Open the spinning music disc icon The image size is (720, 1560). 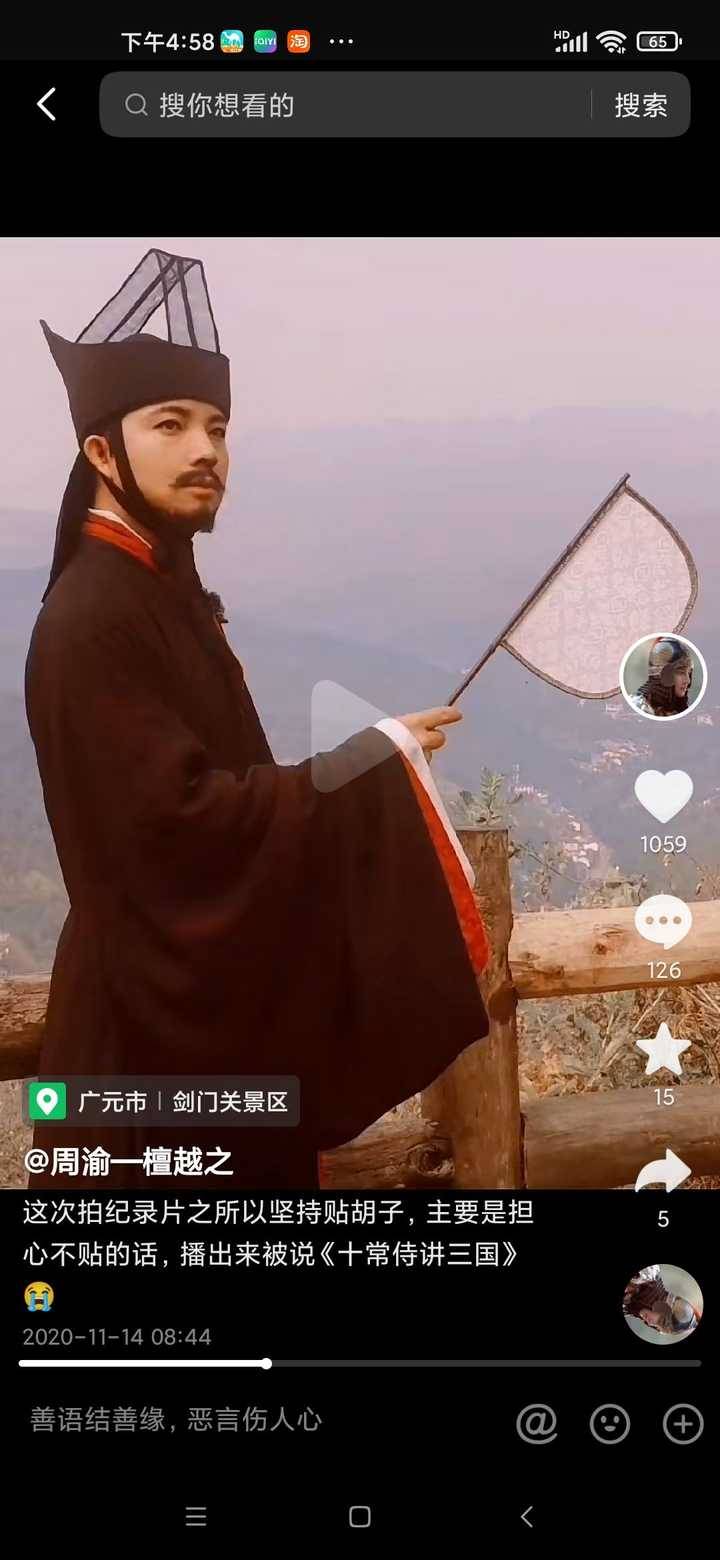(x=662, y=1304)
